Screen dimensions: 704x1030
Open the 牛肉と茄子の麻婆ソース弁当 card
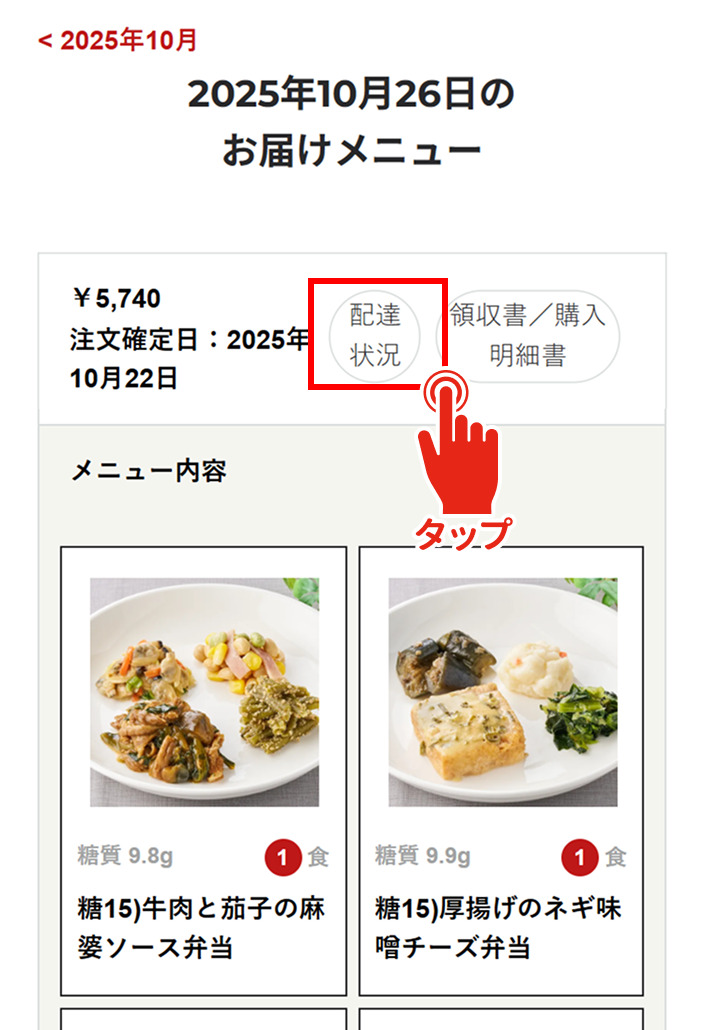[x=204, y=770]
